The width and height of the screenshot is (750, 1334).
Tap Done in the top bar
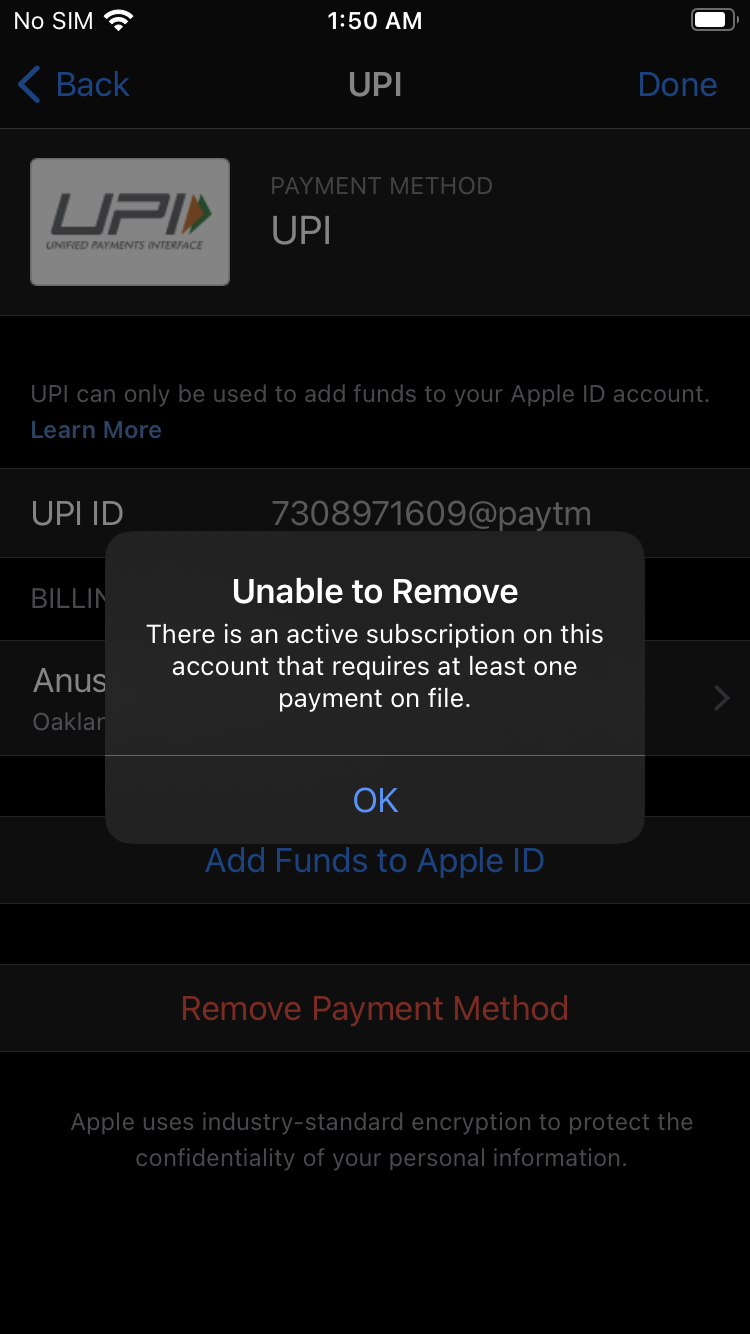point(677,85)
